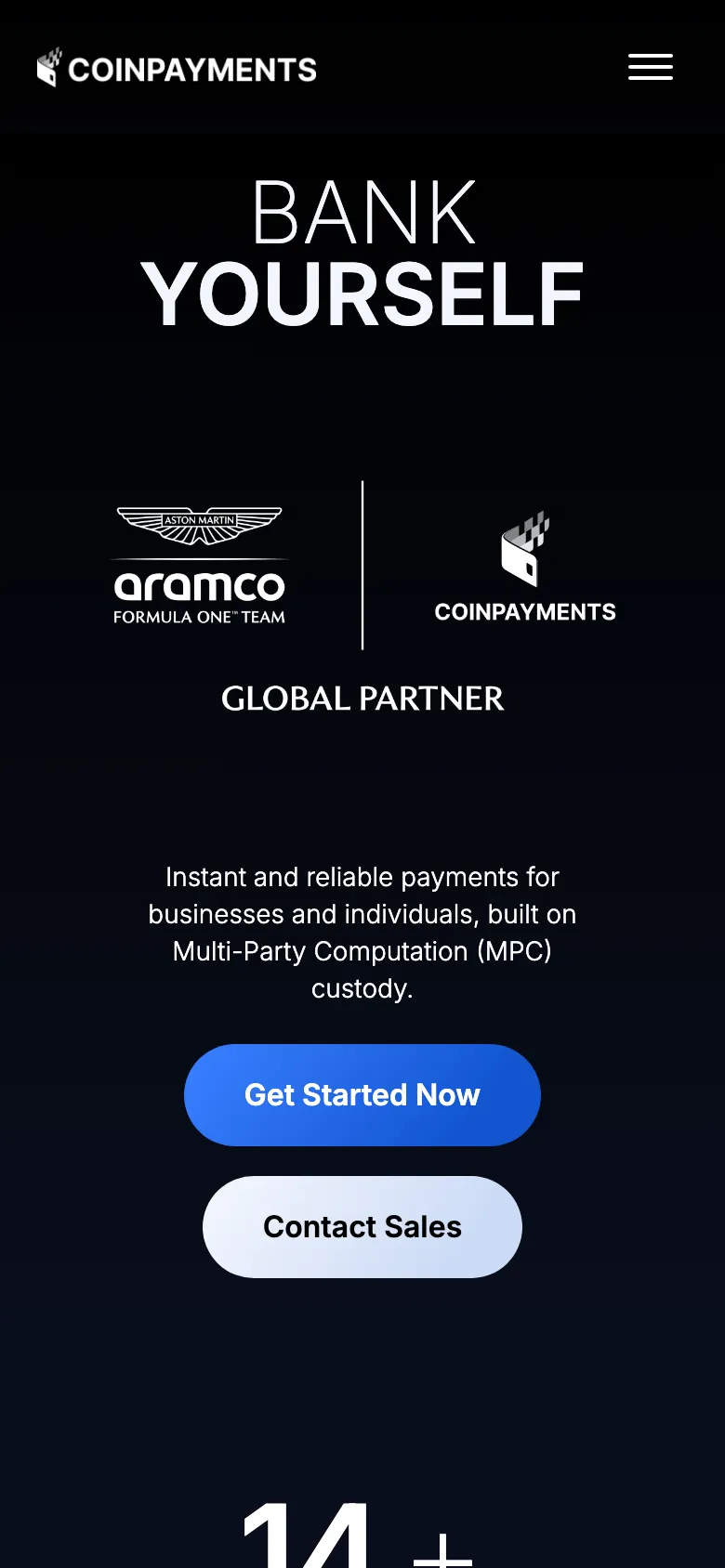725x1568 pixels.
Task: Select the BANK YOURSELF headline
Action: point(362,251)
